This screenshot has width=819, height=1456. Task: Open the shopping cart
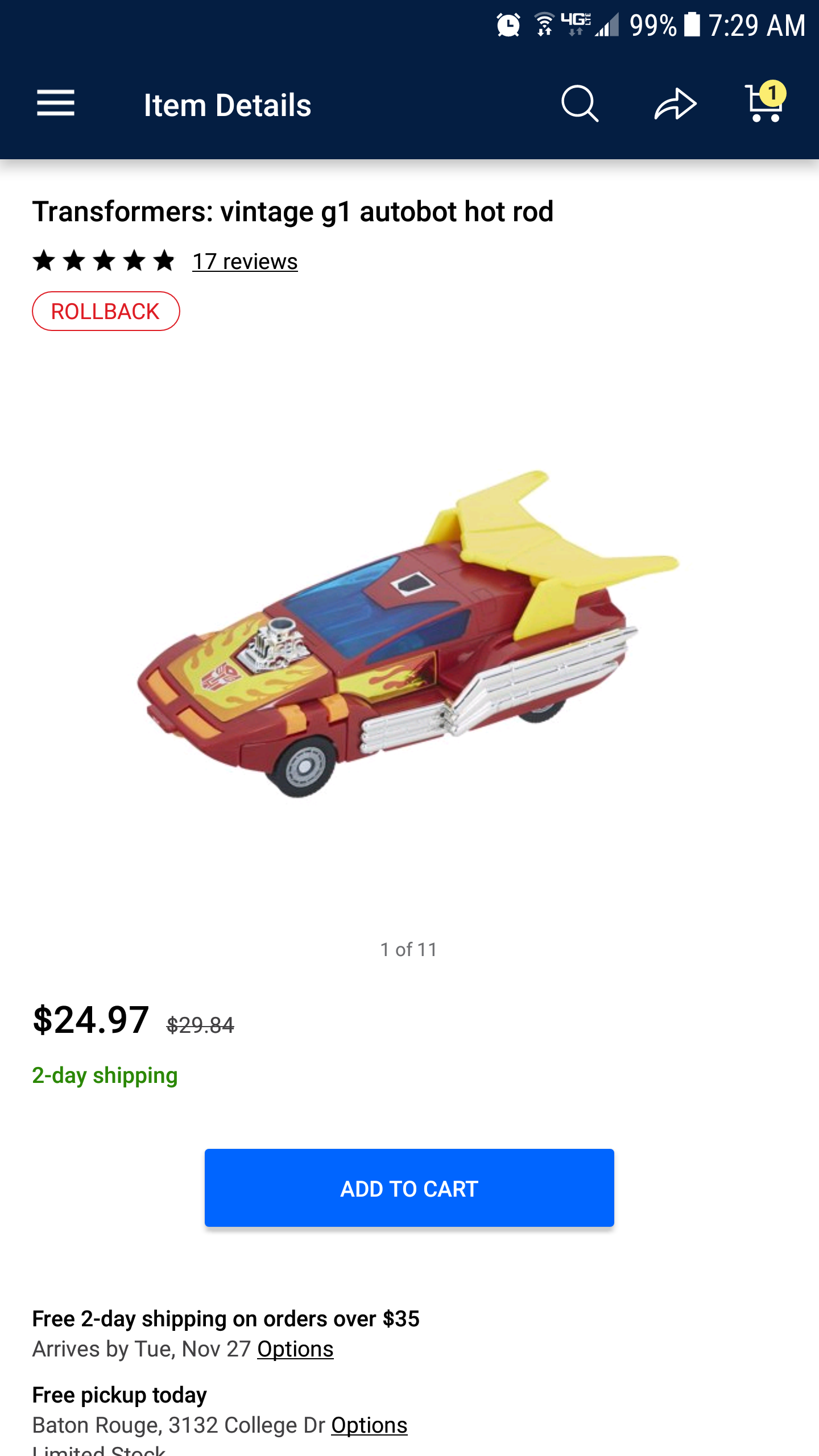point(765,103)
